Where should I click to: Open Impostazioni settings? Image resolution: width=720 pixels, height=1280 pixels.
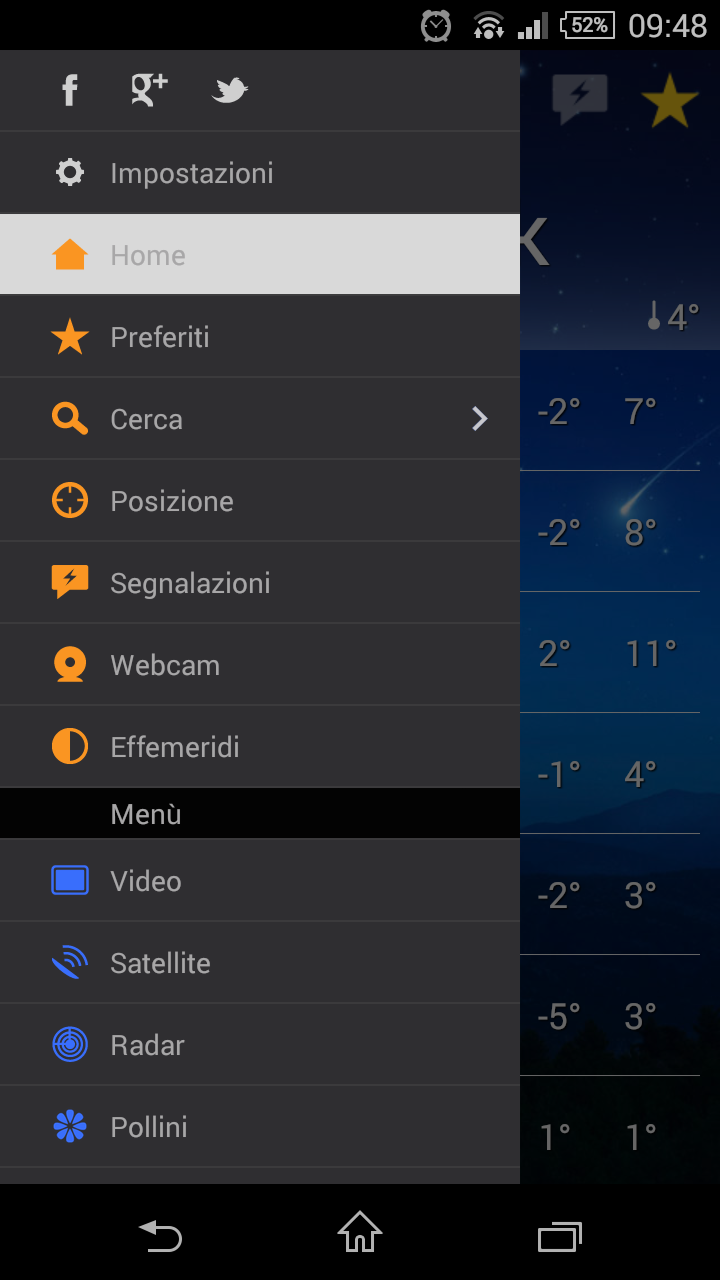point(260,173)
